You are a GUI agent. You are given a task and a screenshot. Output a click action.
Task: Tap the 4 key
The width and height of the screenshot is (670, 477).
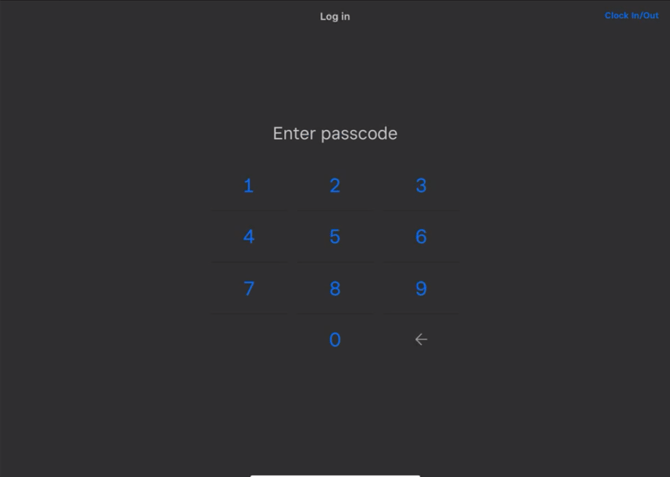(x=249, y=237)
